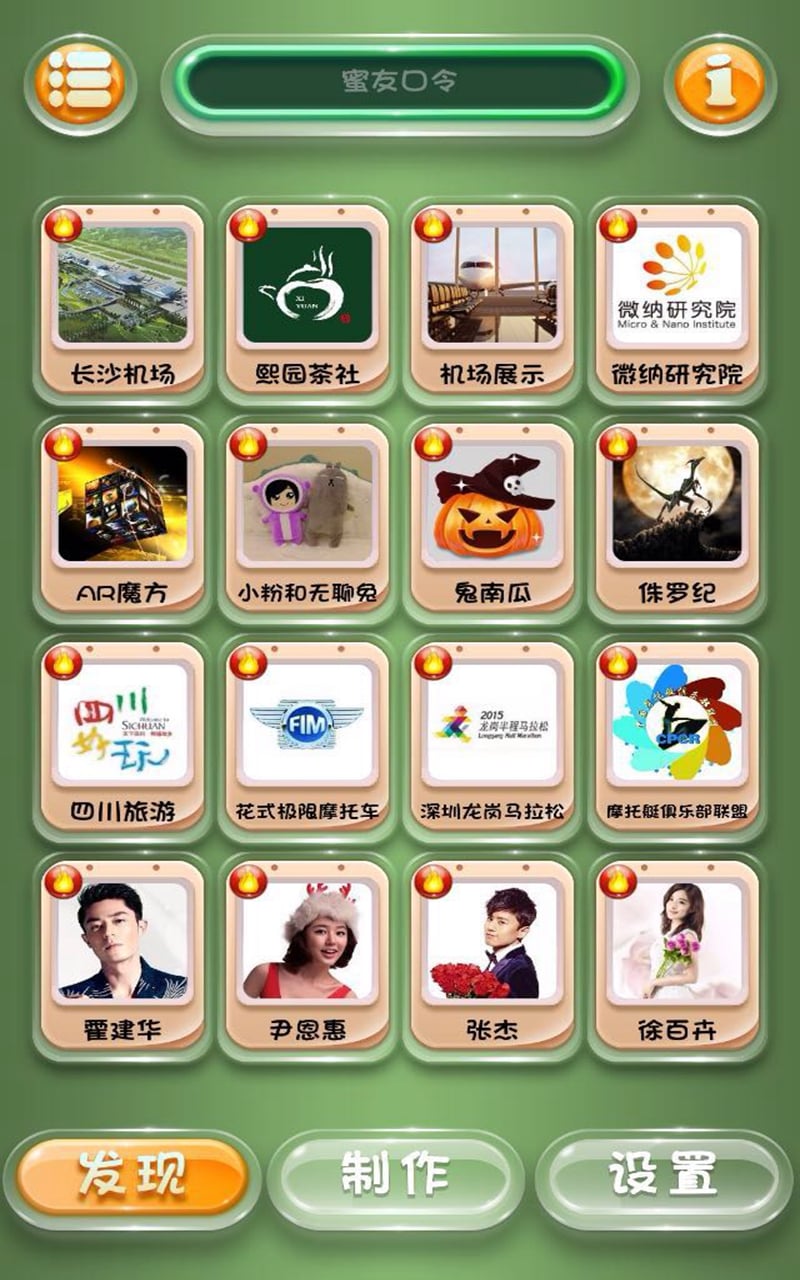Open the list menu icon
Viewport: 800px width, 1280px height.
[x=80, y=83]
